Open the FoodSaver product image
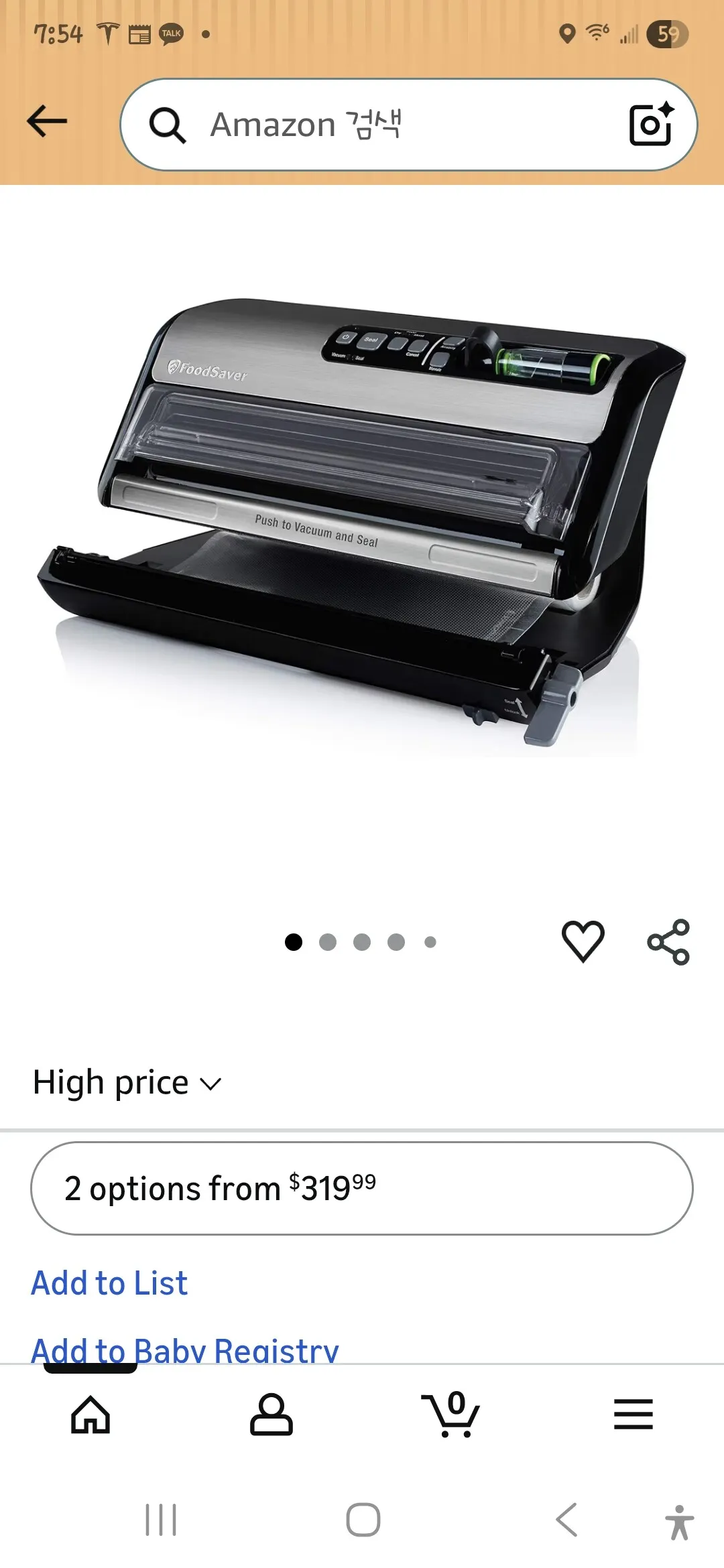 [x=362, y=523]
